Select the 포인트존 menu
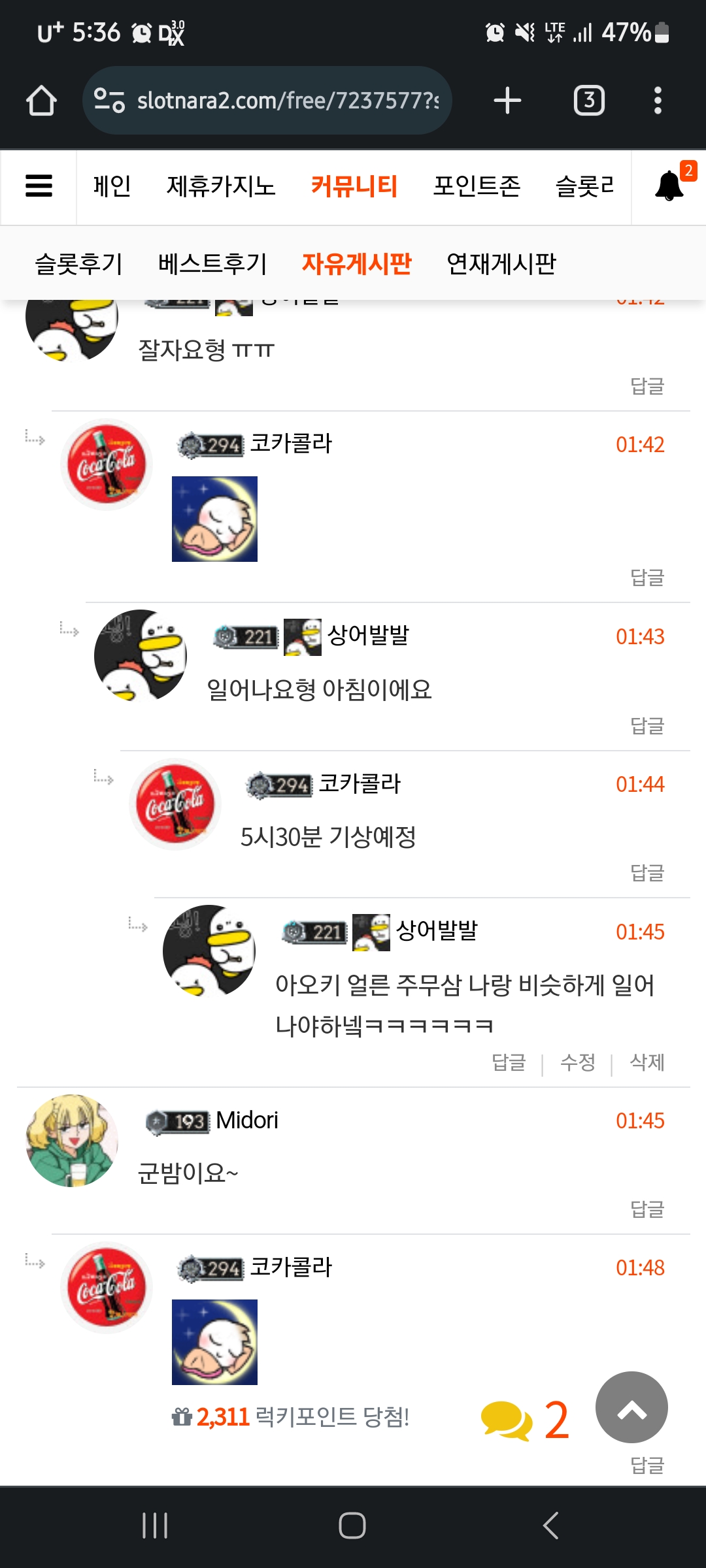Viewport: 706px width, 1568px height. (477, 187)
